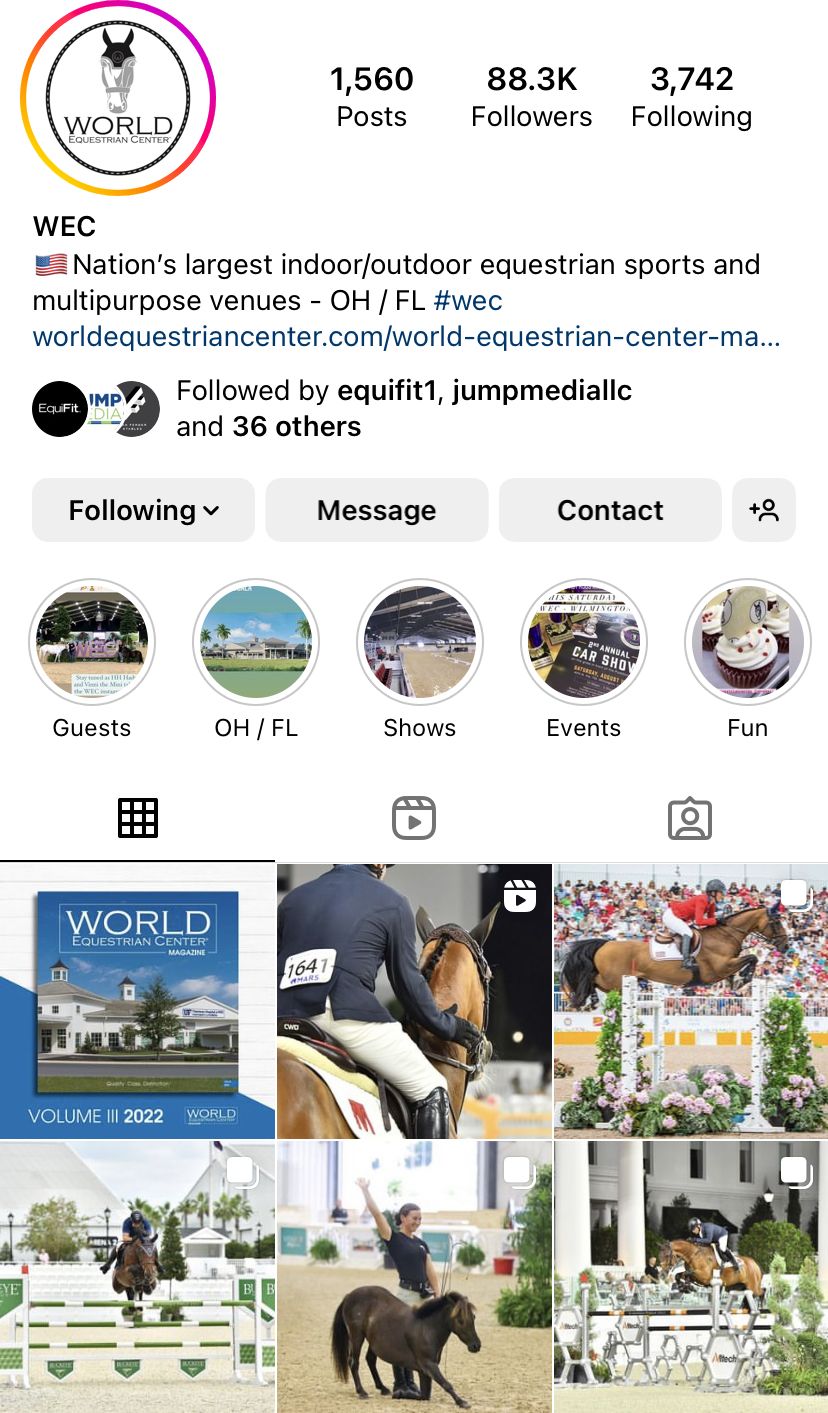View WEC's profile story ring
828x1413 pixels.
coord(118,98)
